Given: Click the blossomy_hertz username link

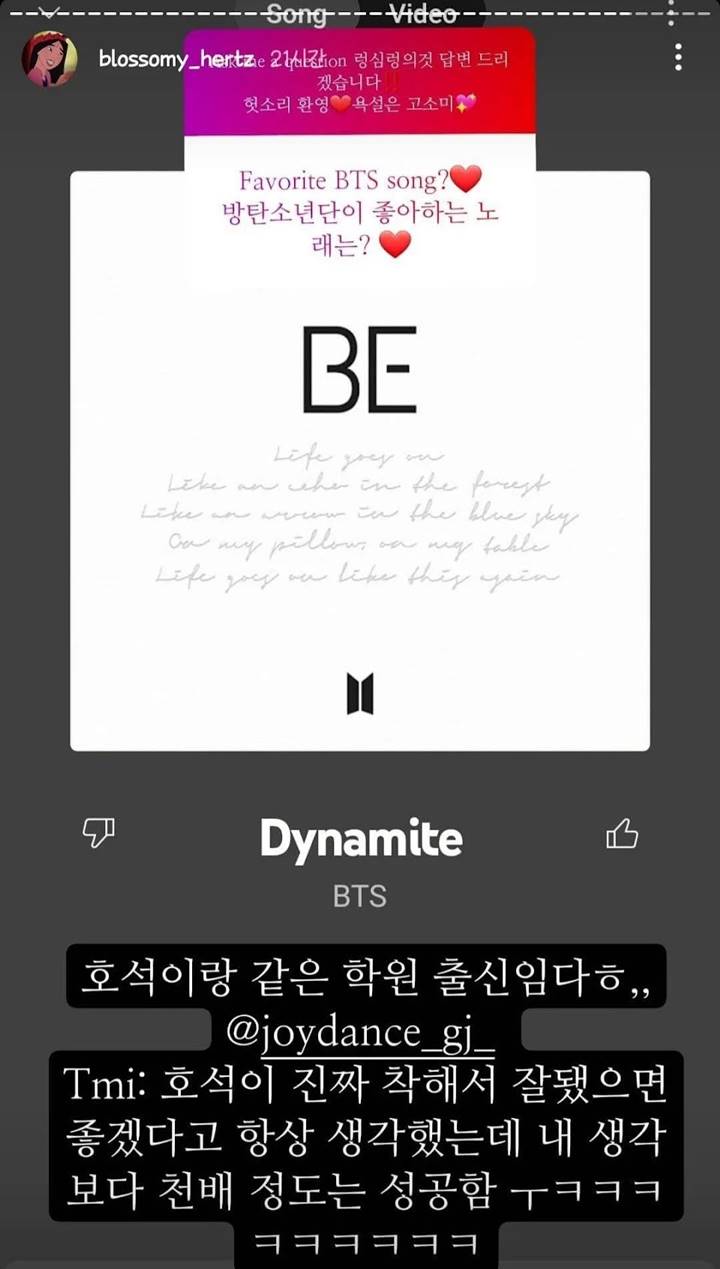Looking at the screenshot, I should pyautogui.click(x=174, y=57).
